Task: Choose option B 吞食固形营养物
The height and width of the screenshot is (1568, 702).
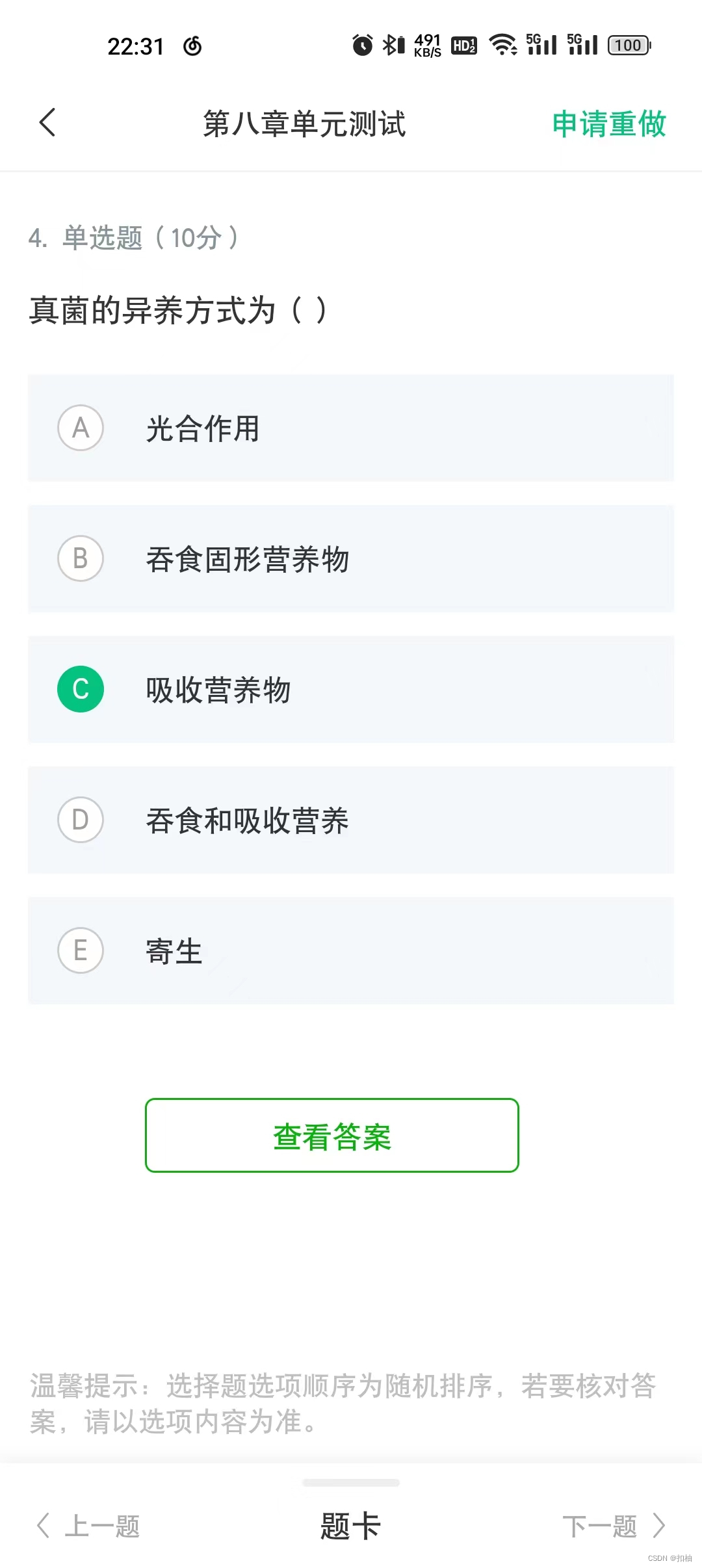Action: click(x=350, y=559)
